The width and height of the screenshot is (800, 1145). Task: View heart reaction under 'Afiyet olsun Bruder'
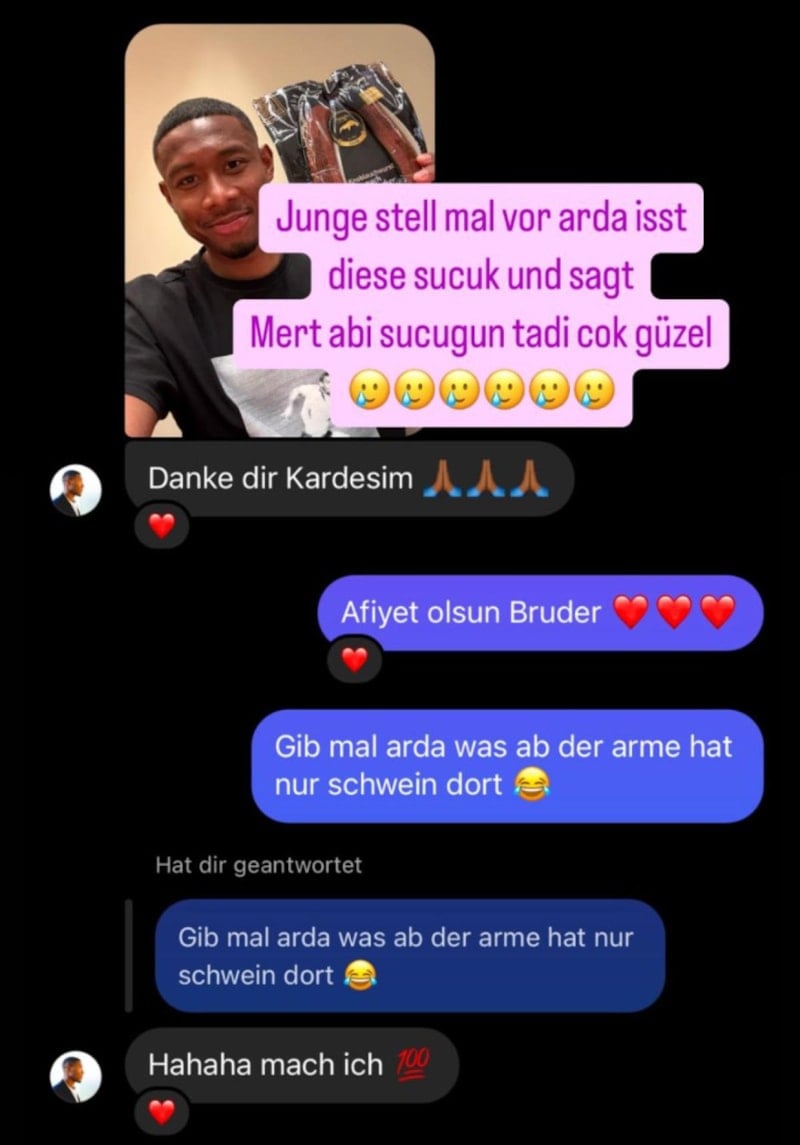pyautogui.click(x=355, y=660)
